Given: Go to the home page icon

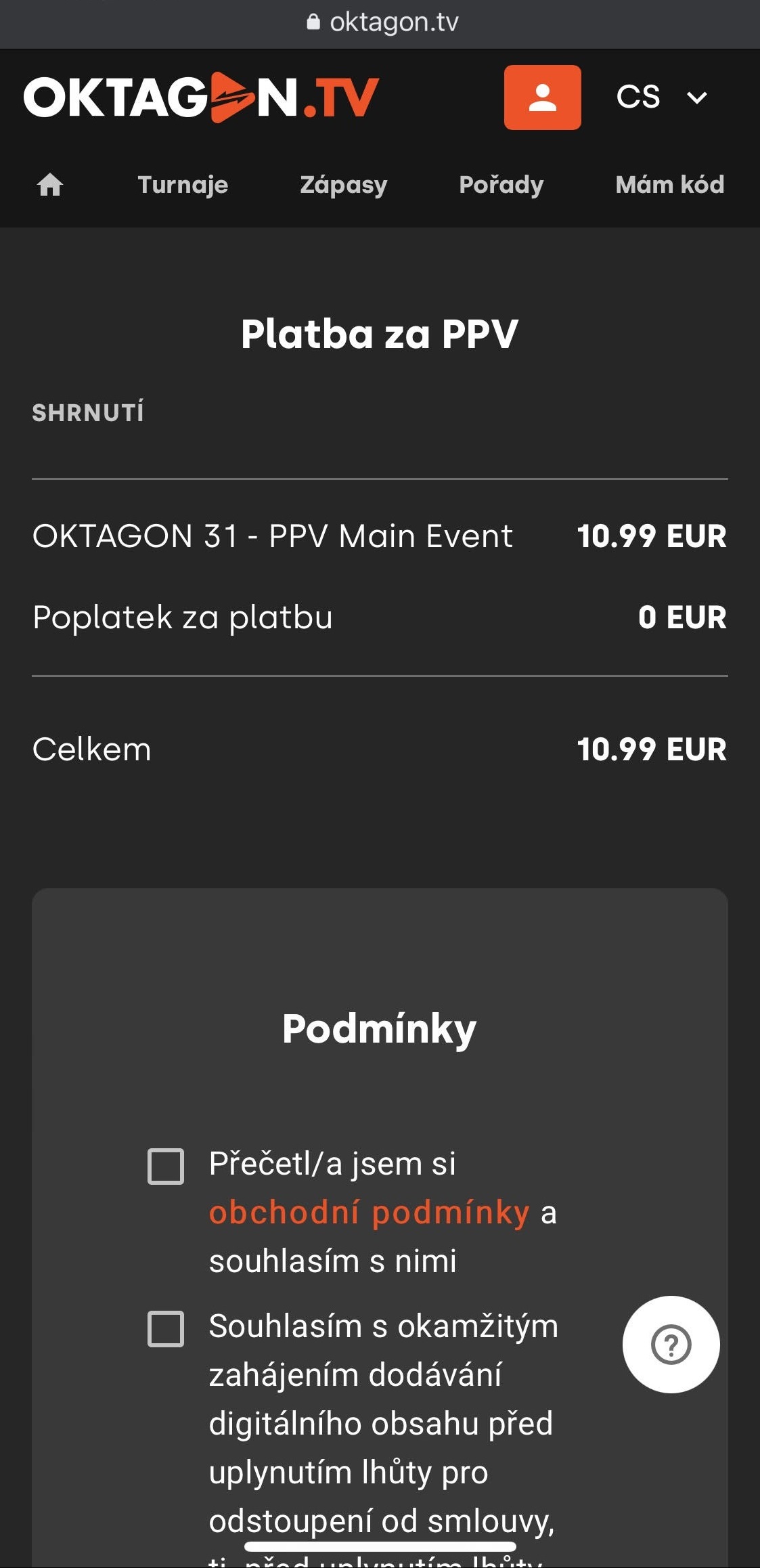Looking at the screenshot, I should pyautogui.click(x=50, y=184).
